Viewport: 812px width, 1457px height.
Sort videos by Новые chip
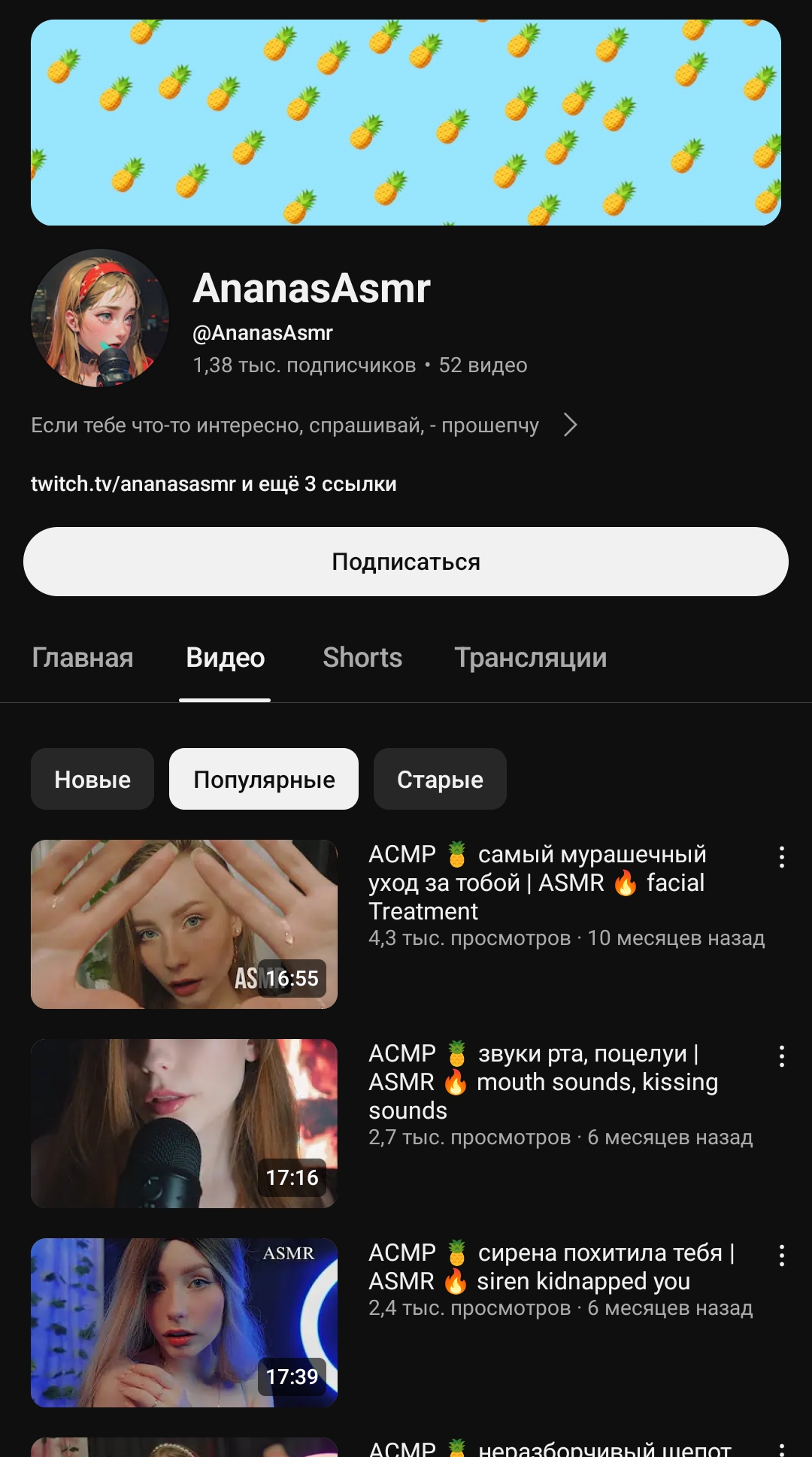point(92,780)
